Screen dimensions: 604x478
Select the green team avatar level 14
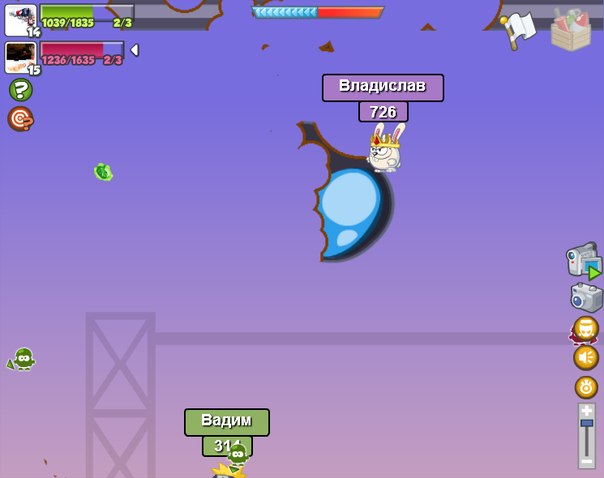point(21,18)
